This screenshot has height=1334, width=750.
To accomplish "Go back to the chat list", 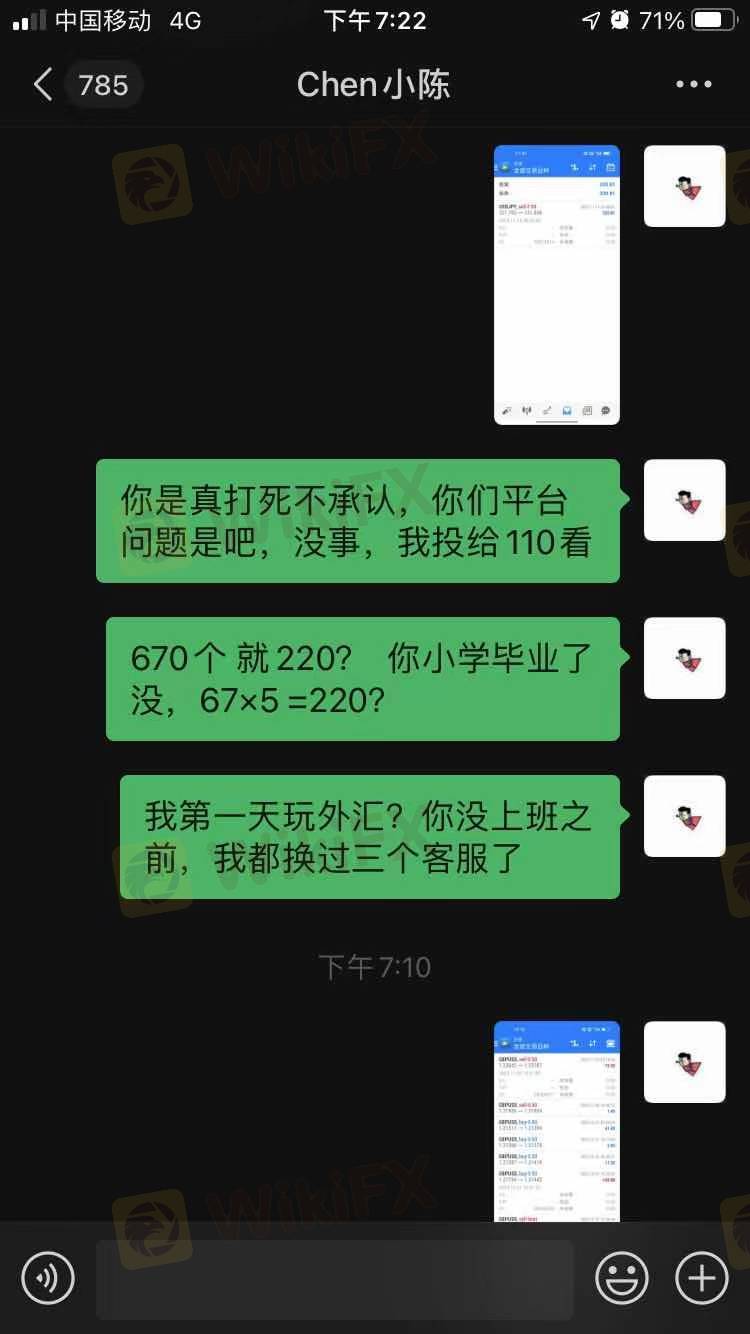I will (x=42, y=85).
